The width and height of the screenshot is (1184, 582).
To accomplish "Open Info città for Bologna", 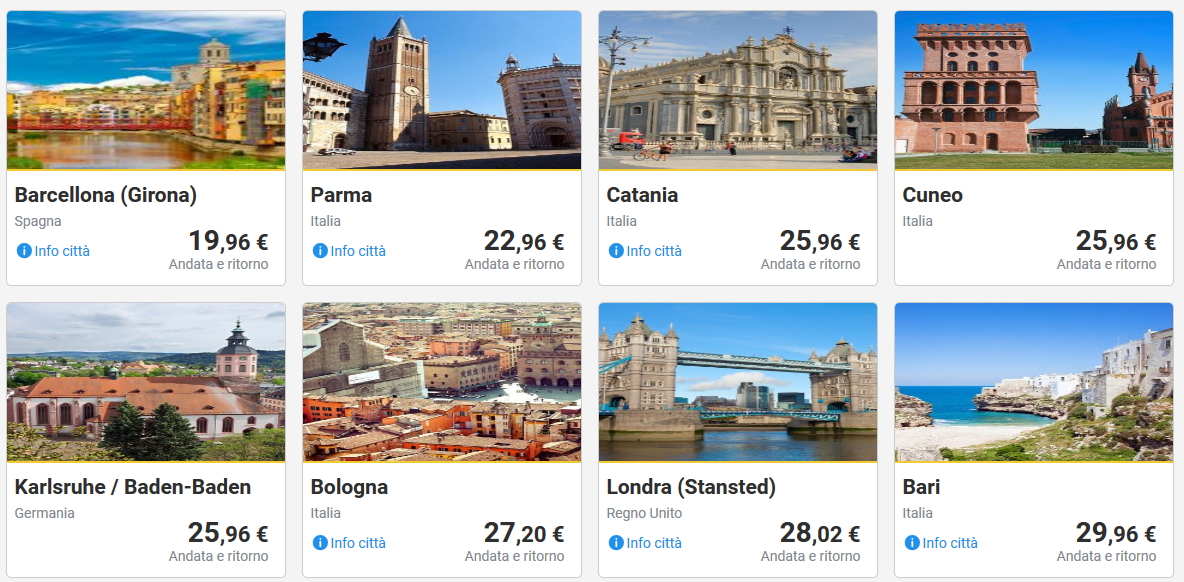I will 350,543.
